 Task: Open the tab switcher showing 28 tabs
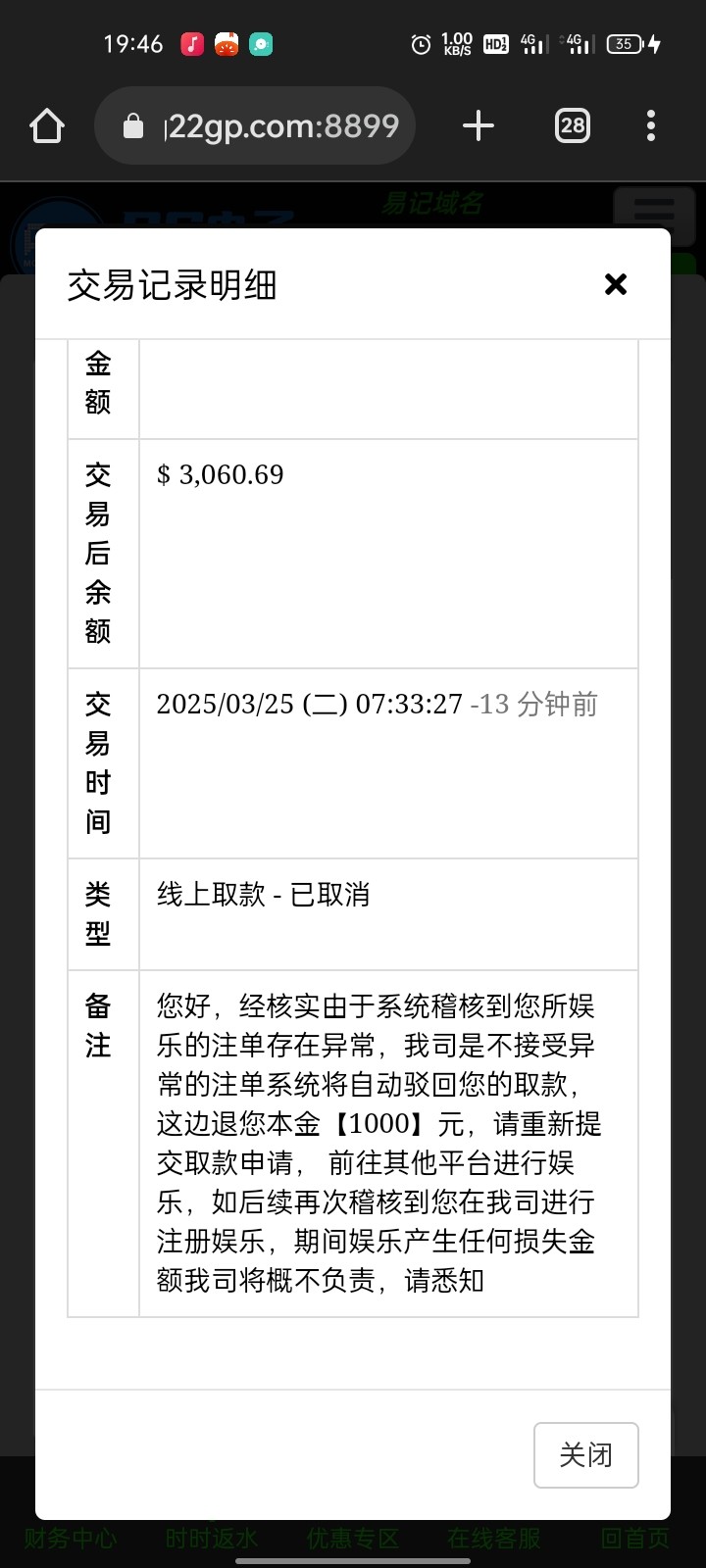pos(572,125)
